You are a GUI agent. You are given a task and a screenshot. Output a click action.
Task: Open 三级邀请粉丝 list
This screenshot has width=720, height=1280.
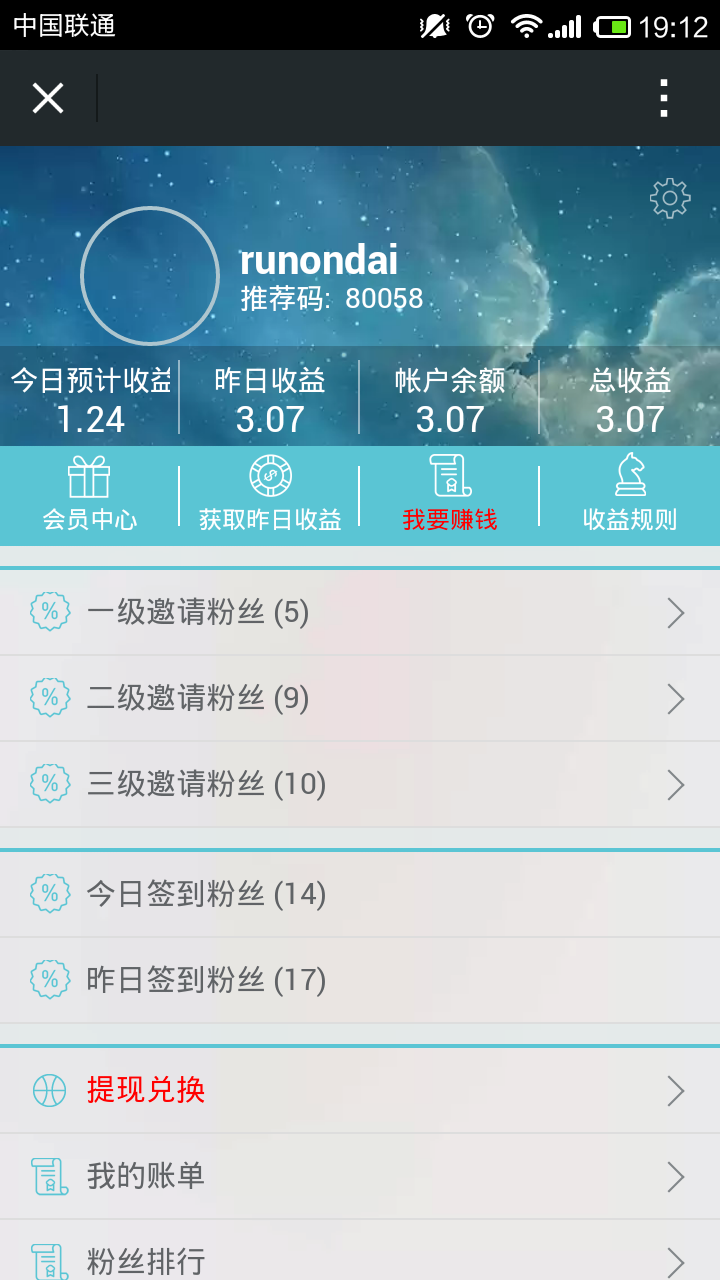(360, 784)
